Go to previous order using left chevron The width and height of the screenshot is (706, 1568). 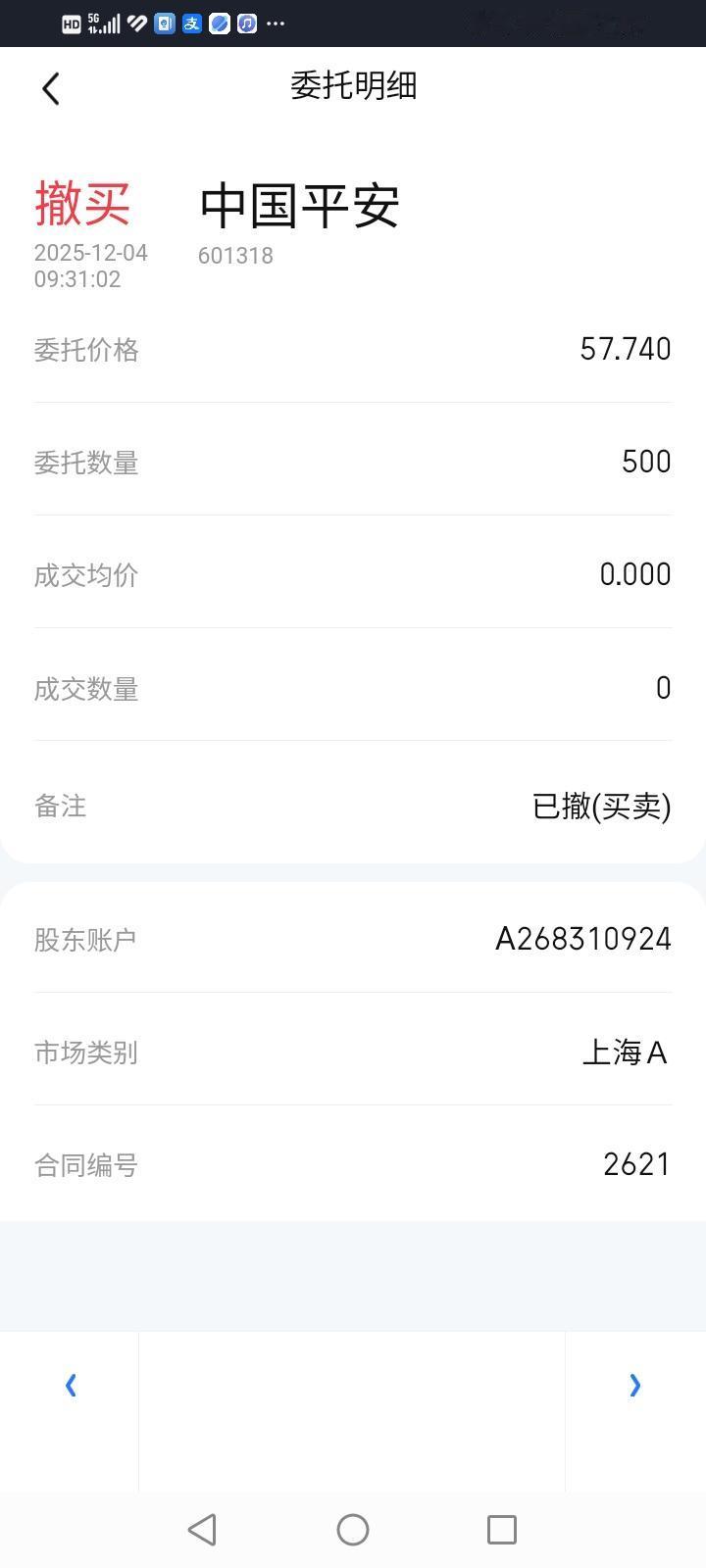tap(71, 1385)
